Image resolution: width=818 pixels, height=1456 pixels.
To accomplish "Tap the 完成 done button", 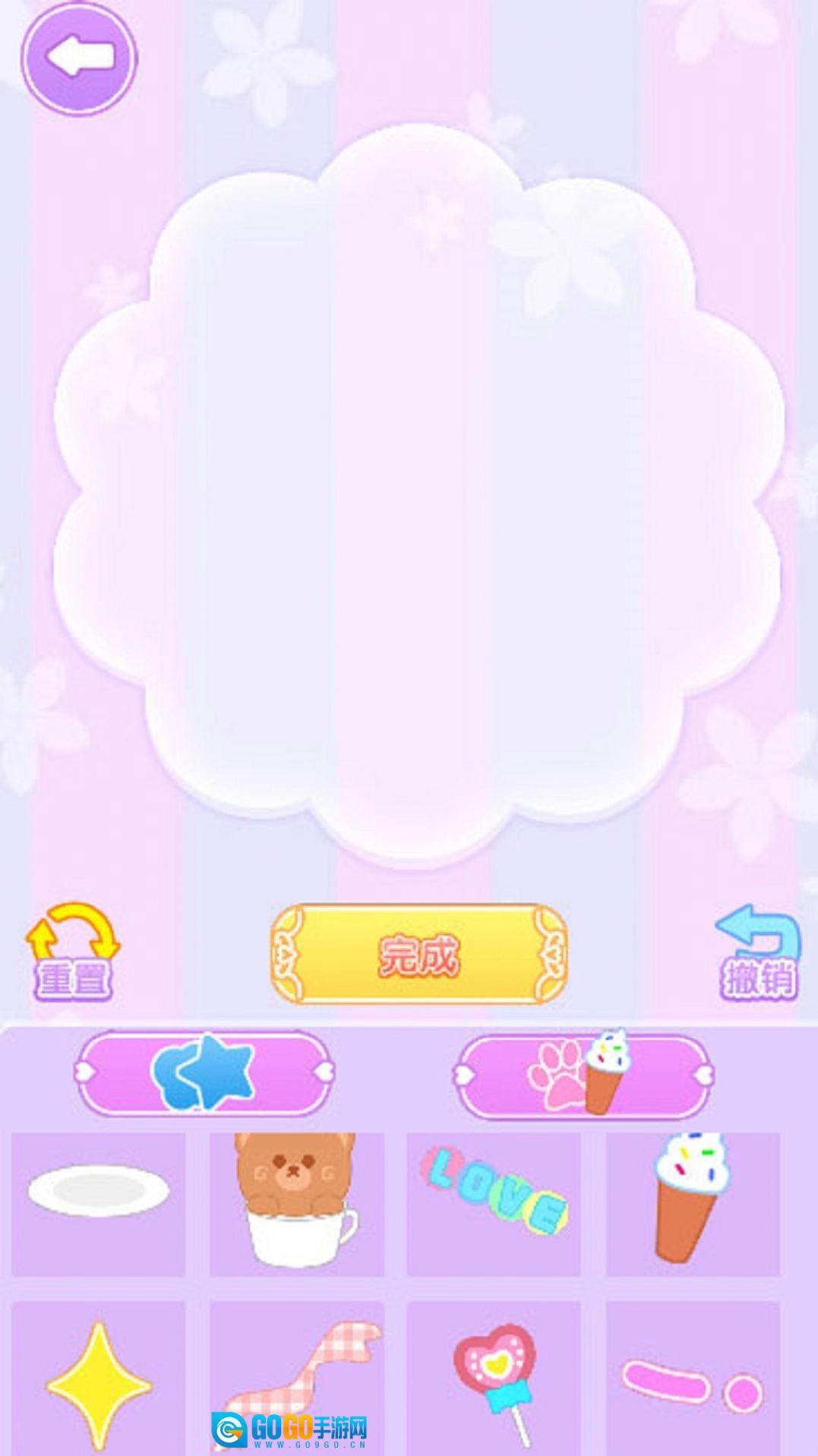I will point(418,954).
